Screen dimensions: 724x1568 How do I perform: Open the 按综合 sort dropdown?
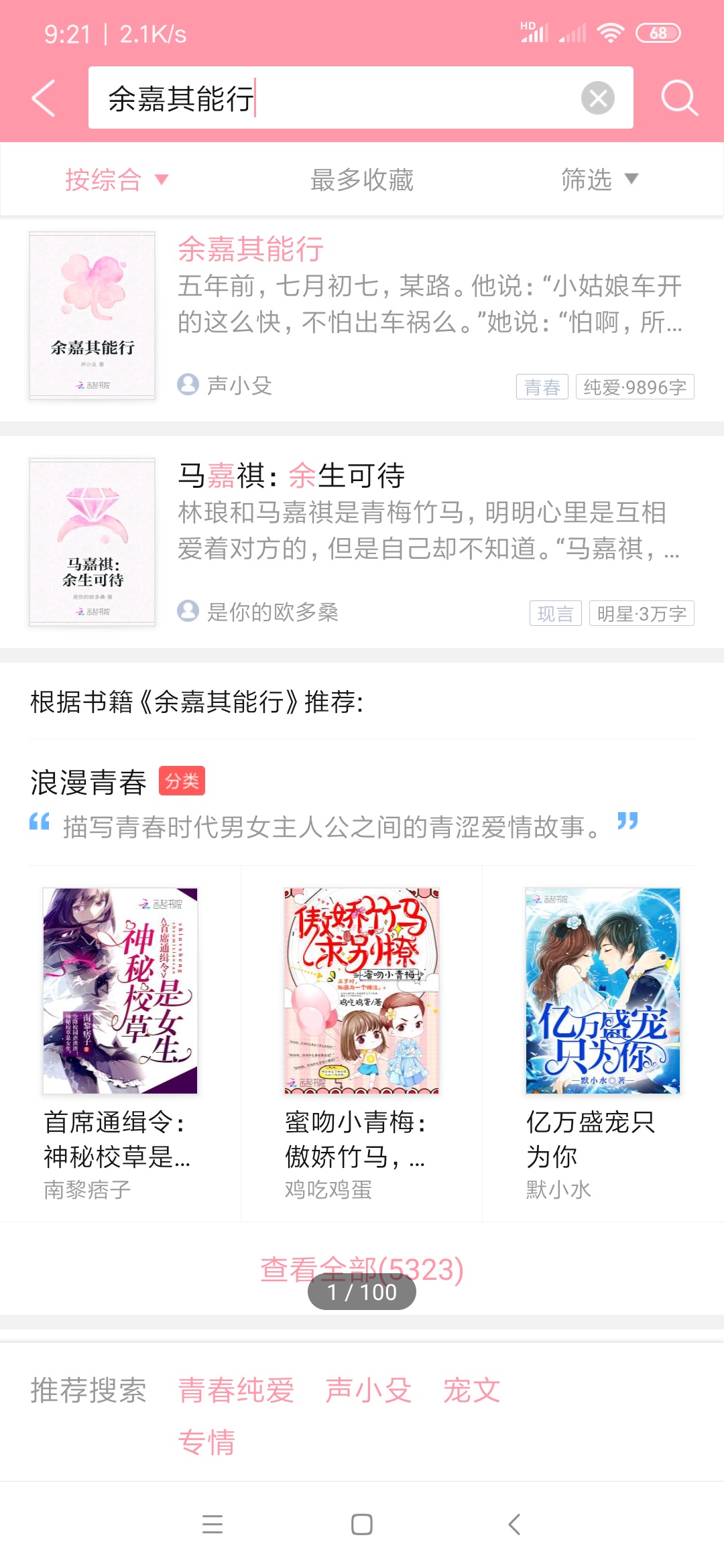(x=116, y=180)
